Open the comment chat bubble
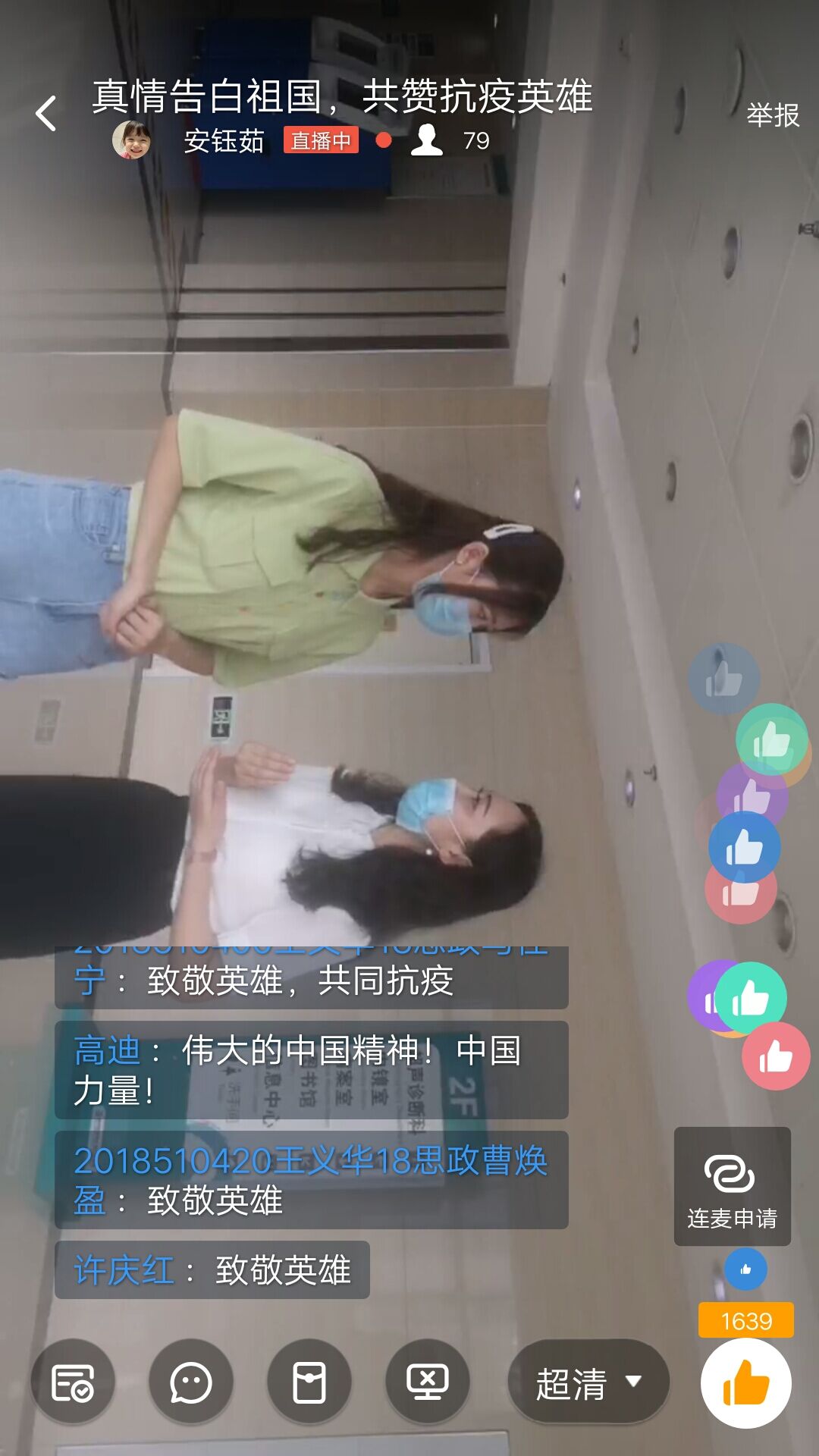Viewport: 819px width, 1456px height. [x=190, y=1382]
